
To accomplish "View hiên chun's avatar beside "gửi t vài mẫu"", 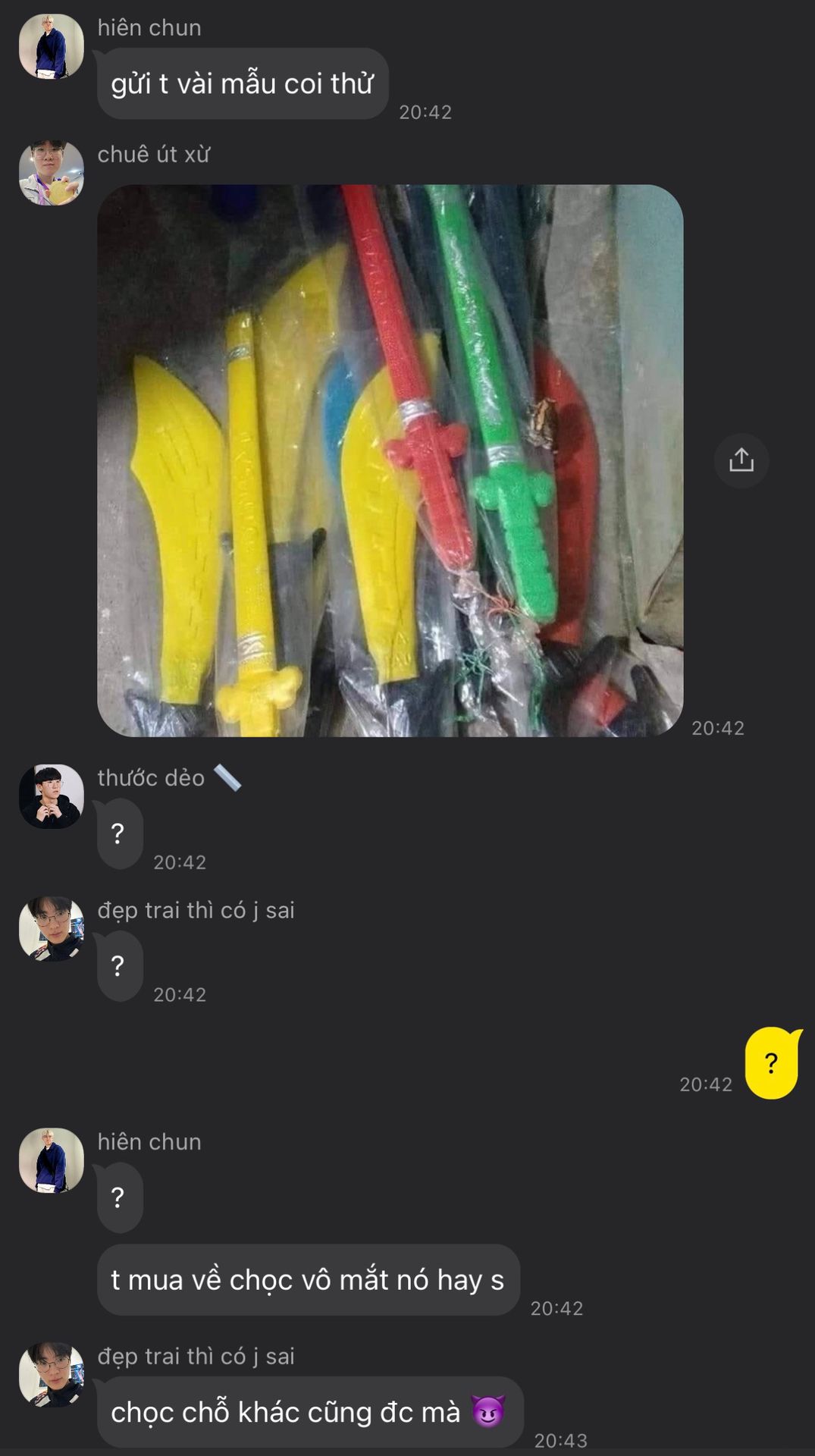I will [x=51, y=46].
